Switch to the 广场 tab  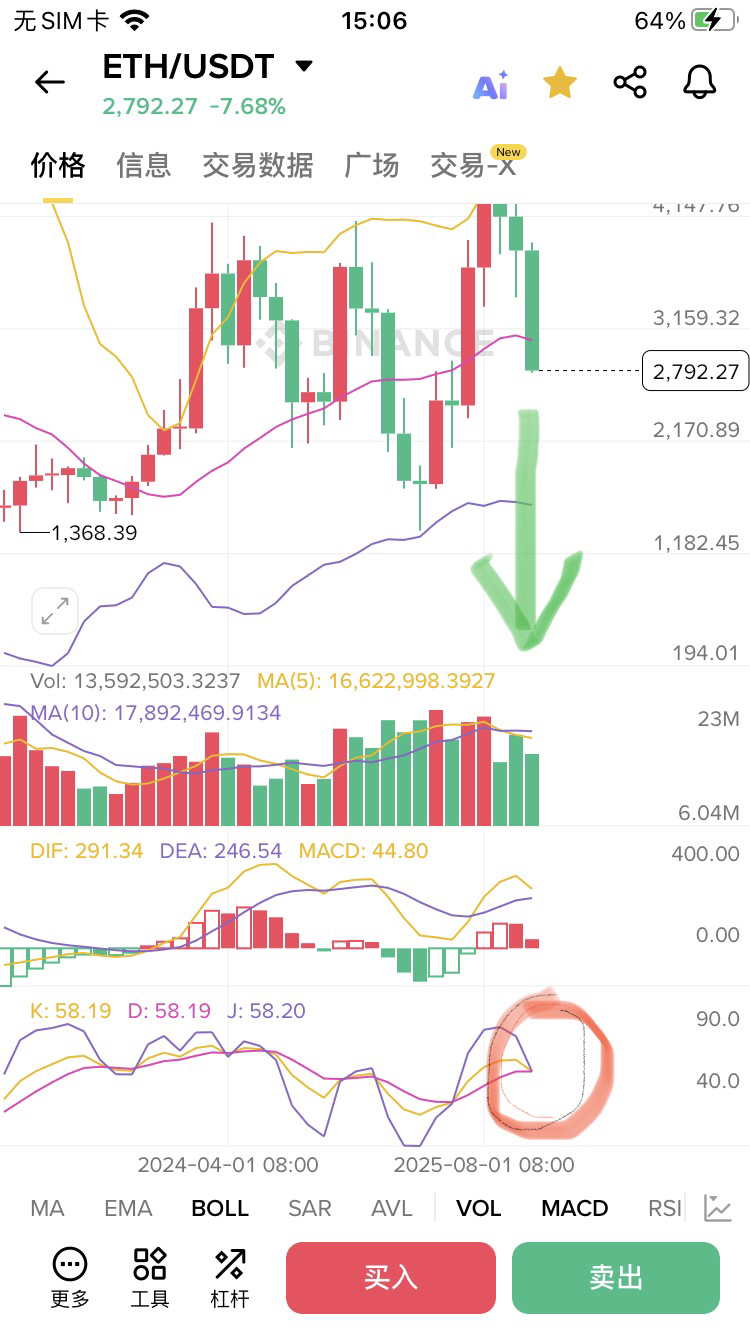372,165
